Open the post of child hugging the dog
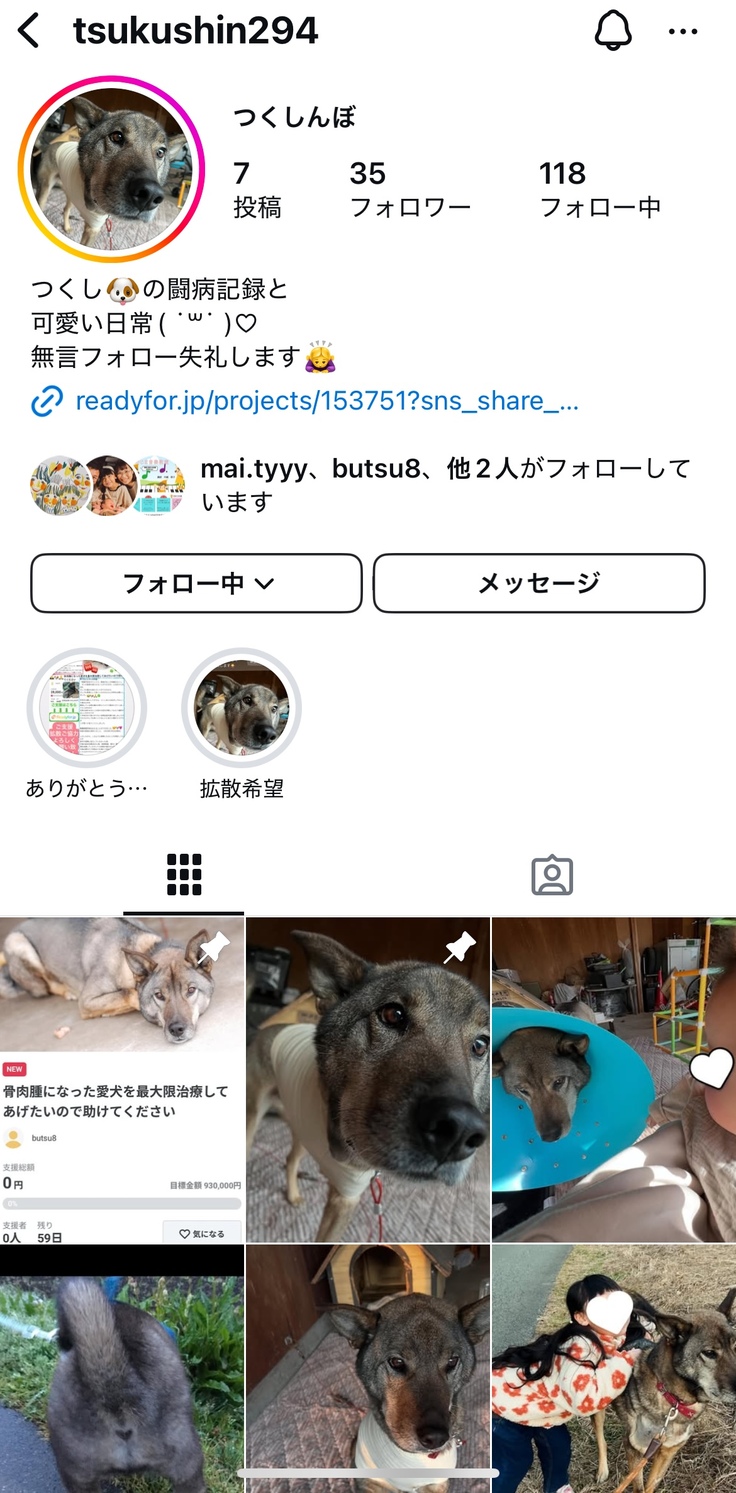This screenshot has width=736, height=1493. click(x=613, y=1370)
